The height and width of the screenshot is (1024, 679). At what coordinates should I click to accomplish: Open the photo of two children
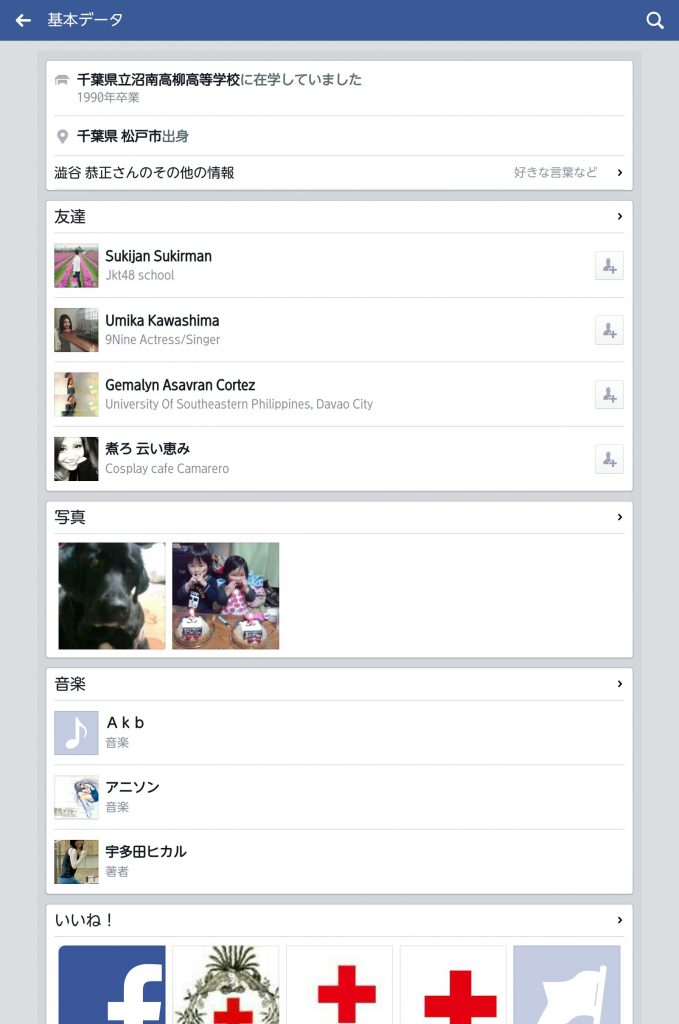click(x=226, y=596)
